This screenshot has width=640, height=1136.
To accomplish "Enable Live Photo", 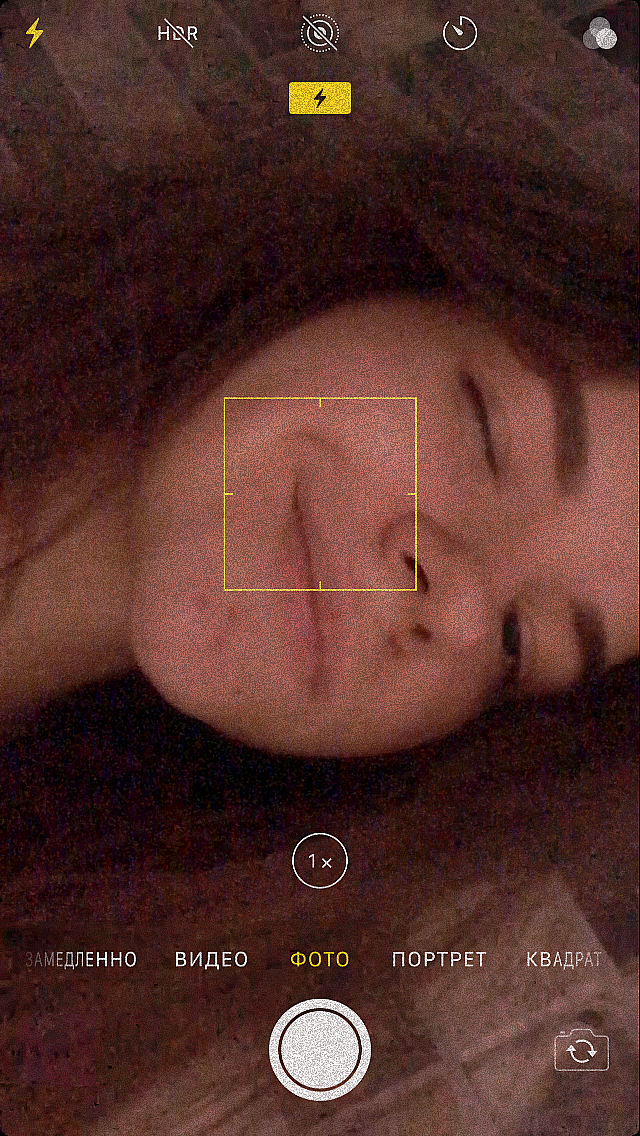I will pyautogui.click(x=320, y=33).
